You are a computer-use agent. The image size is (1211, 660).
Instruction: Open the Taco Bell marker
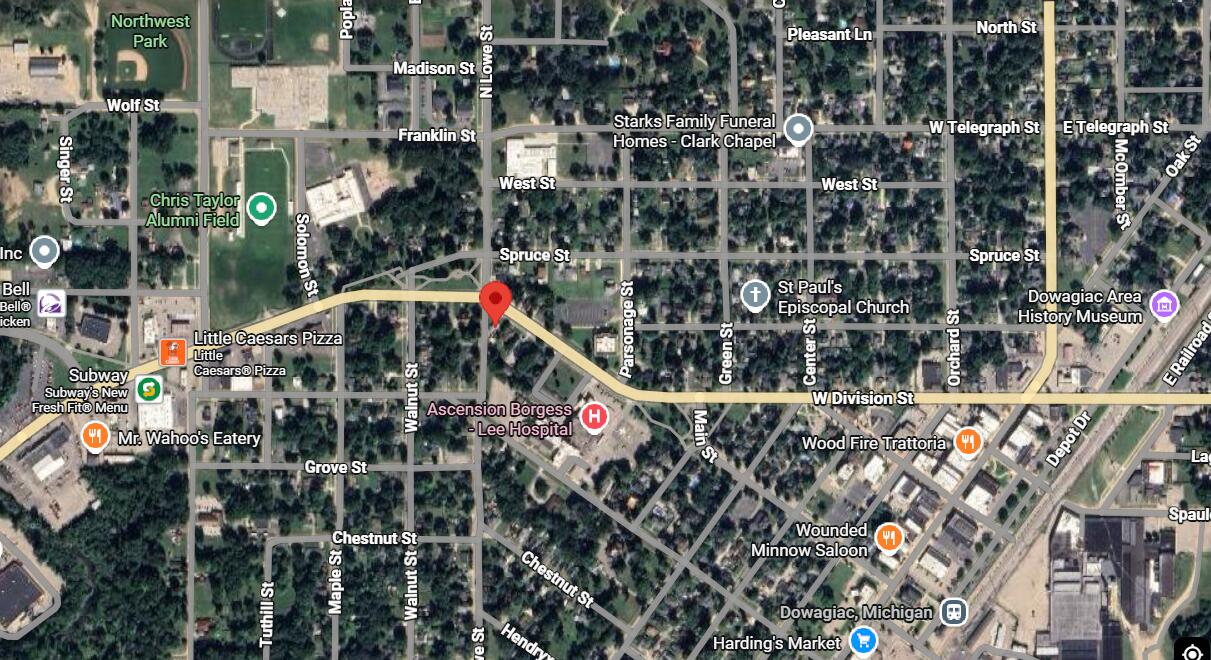coord(51,306)
